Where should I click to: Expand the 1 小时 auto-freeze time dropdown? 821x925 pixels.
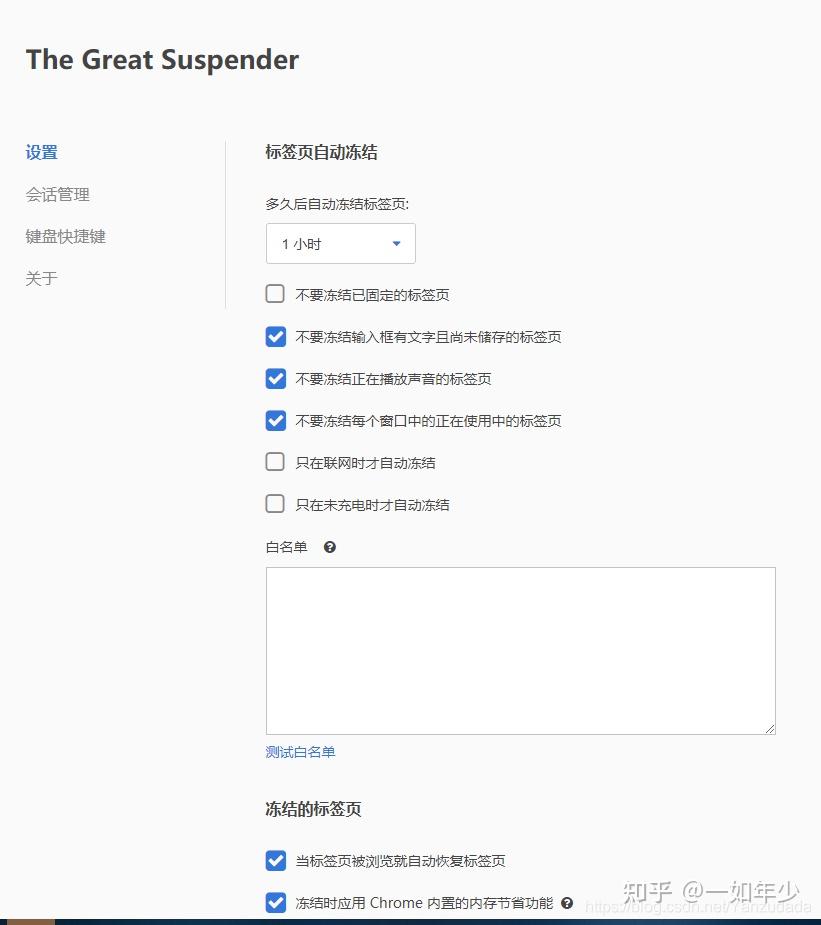click(x=341, y=244)
